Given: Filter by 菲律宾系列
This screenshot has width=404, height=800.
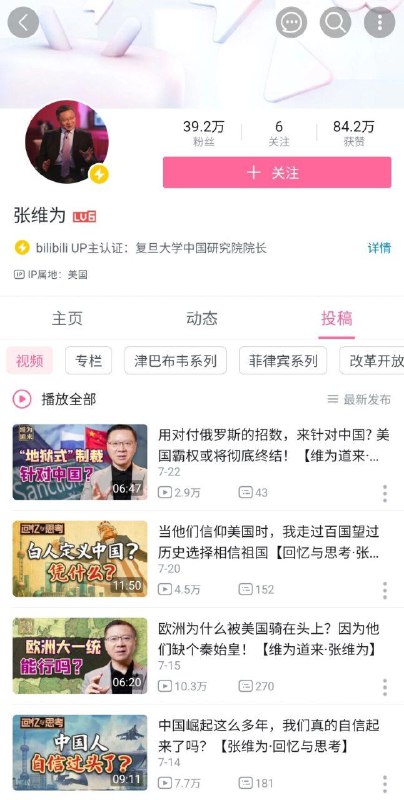Looking at the screenshot, I should point(283,361).
